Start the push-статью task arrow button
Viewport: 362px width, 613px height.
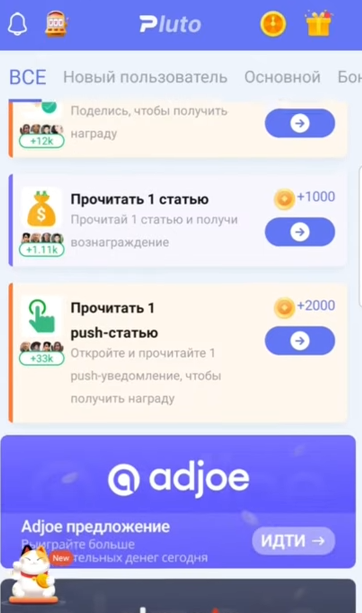pos(300,341)
